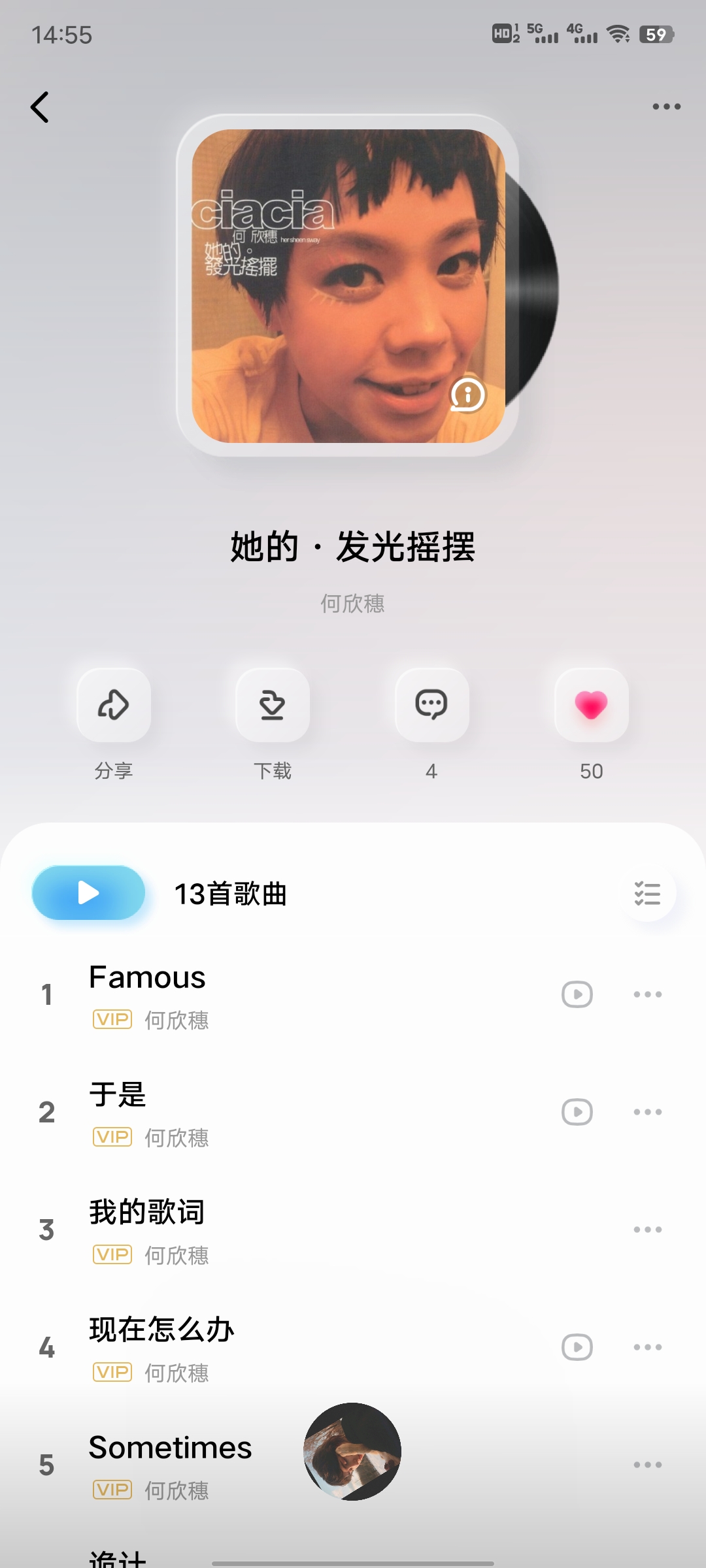
Task: Unfavorite the album via the heart
Action: coord(591,706)
